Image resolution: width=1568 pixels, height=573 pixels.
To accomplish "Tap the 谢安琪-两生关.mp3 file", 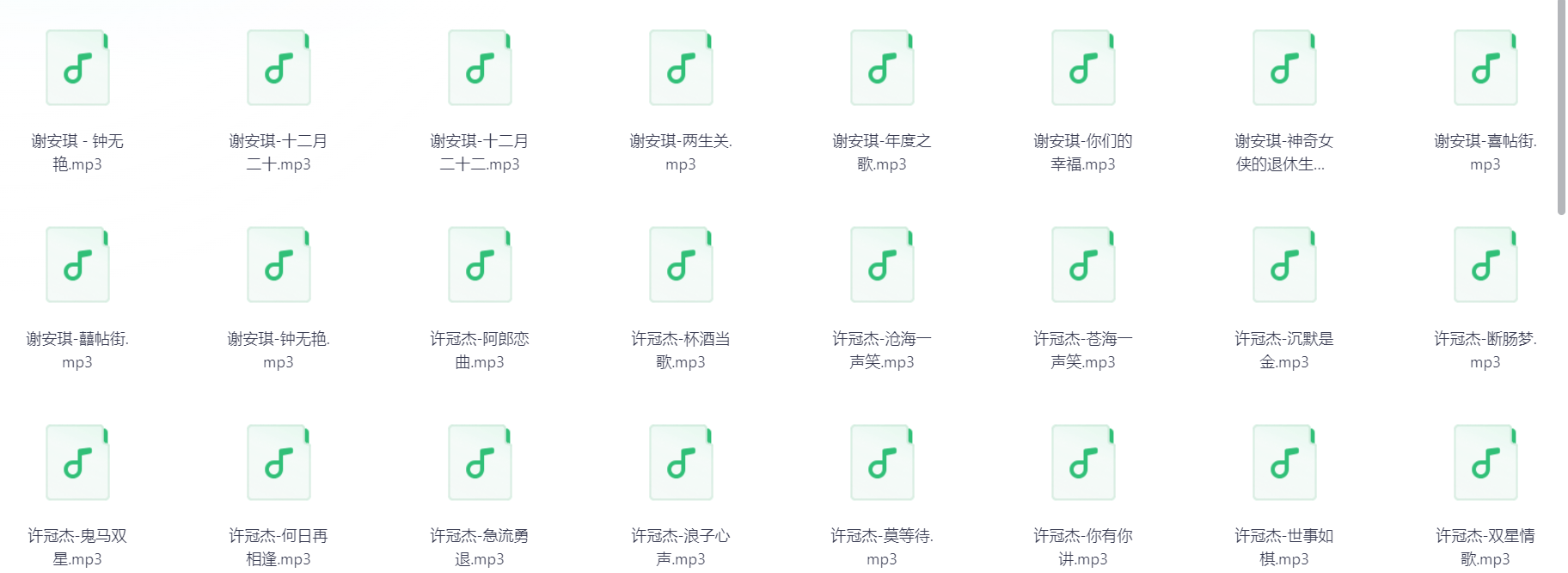I will click(x=681, y=68).
